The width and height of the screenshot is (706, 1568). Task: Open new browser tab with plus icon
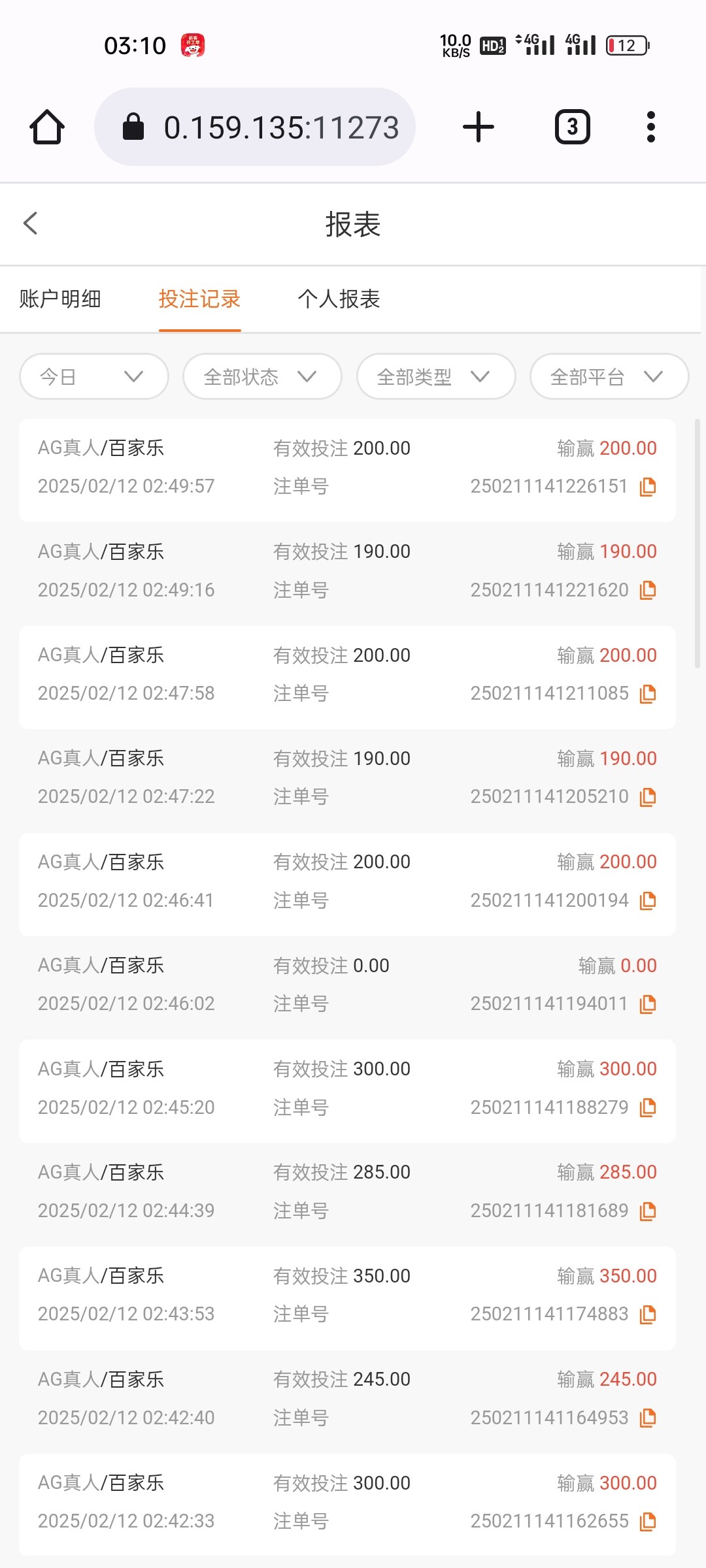[478, 126]
